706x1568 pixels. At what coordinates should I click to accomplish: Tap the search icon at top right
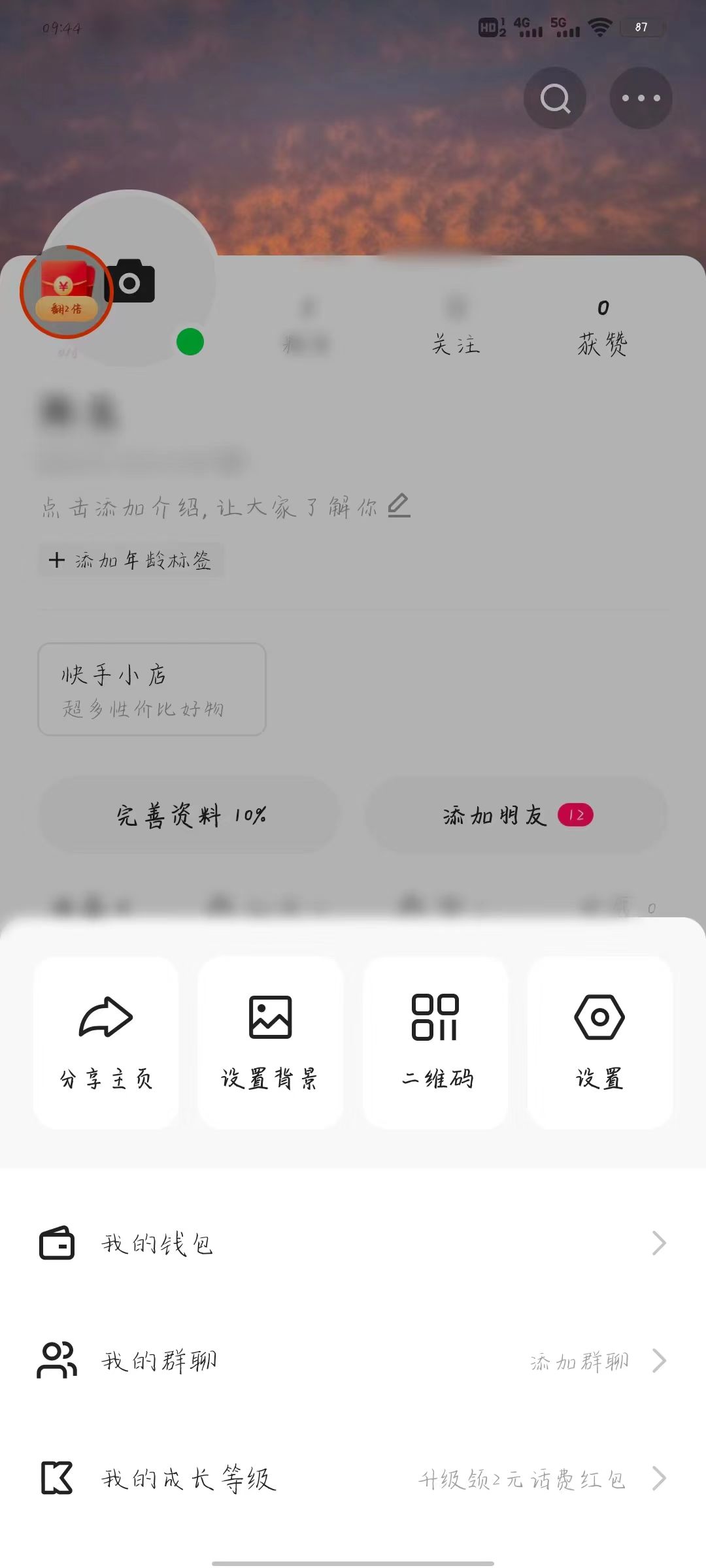(555, 97)
